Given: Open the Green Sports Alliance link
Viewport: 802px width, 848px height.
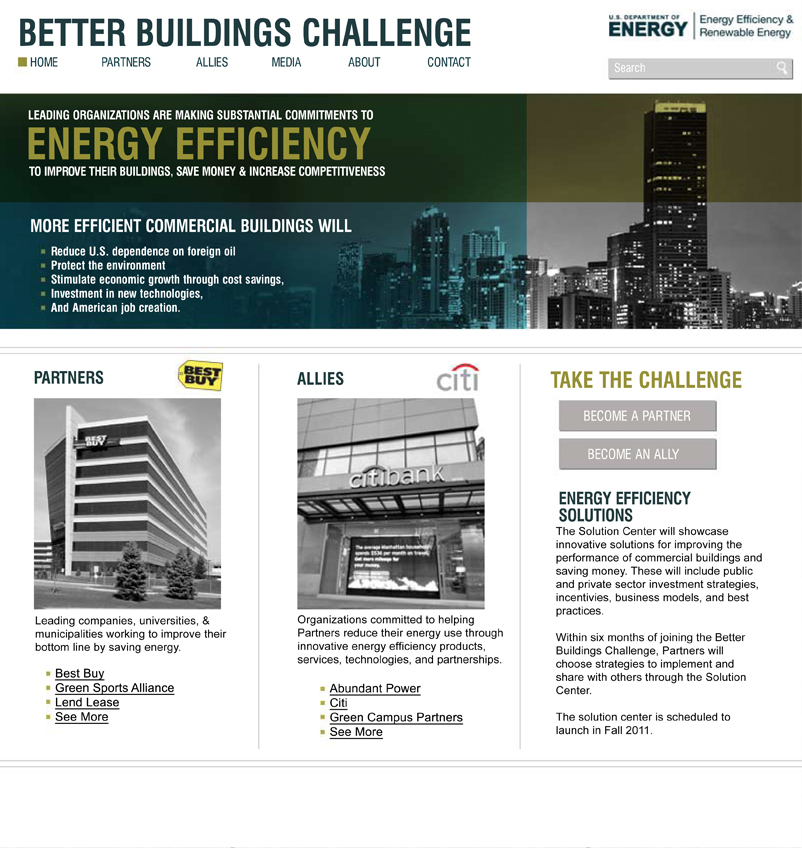Looking at the screenshot, I should [x=114, y=688].
